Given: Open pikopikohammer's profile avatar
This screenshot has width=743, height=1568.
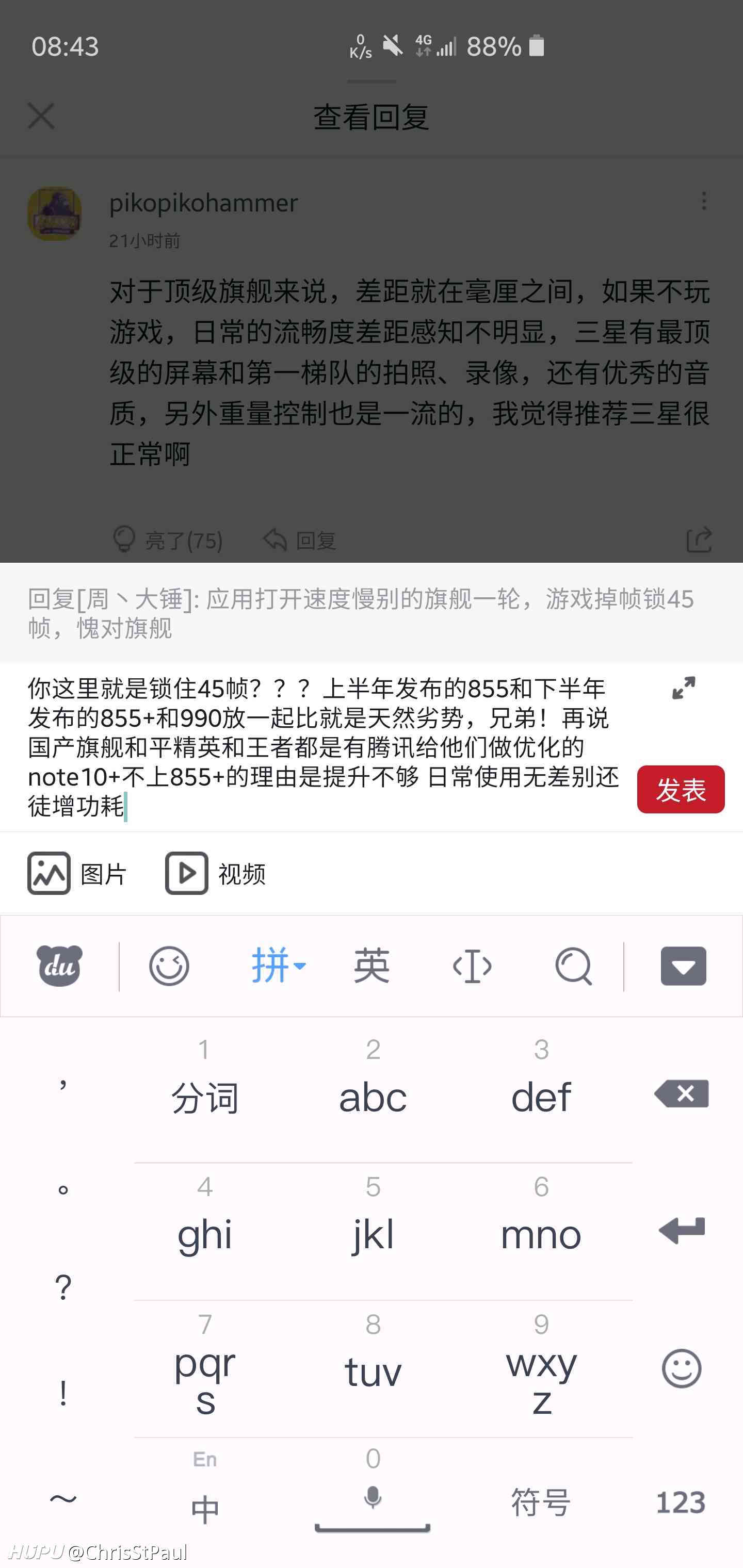Looking at the screenshot, I should (54, 214).
